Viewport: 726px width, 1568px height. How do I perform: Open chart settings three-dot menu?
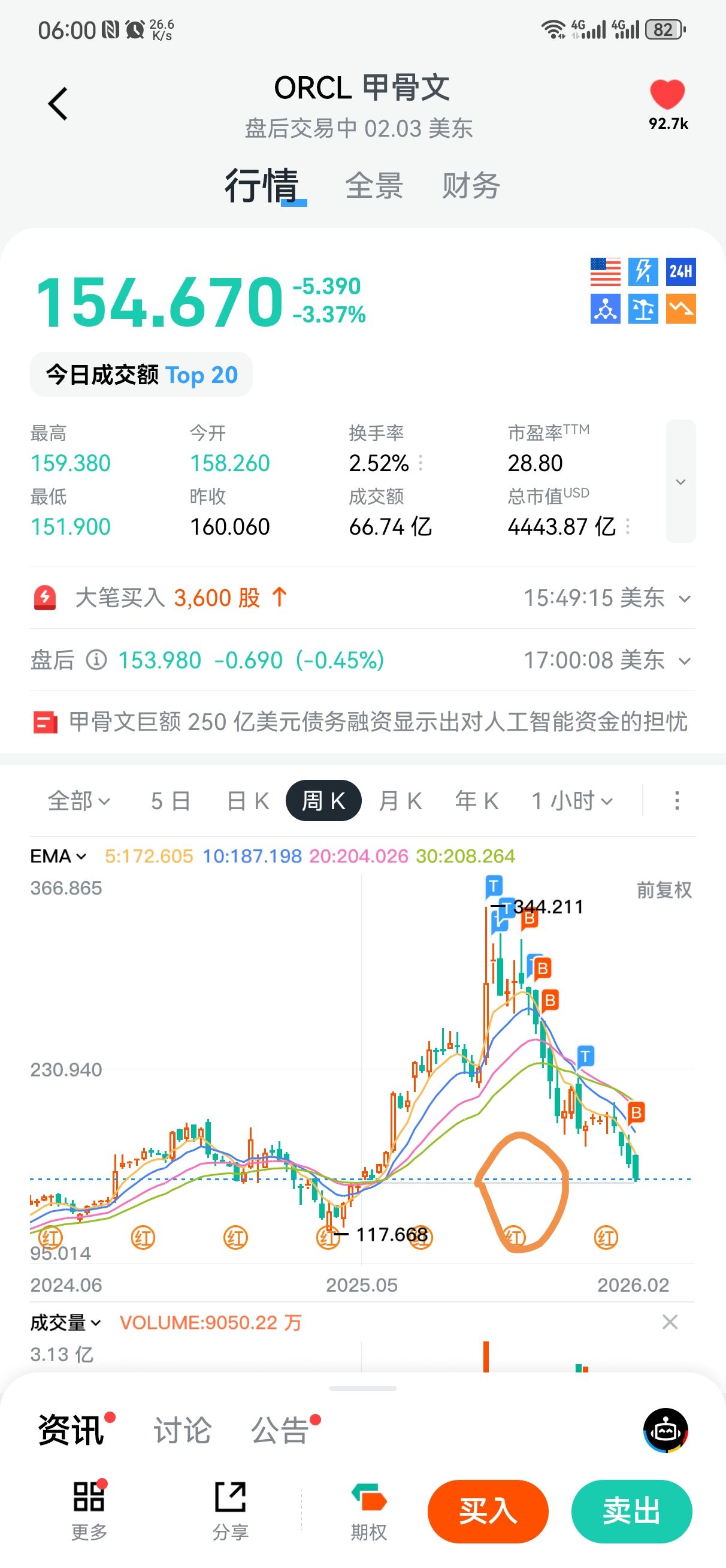click(x=677, y=801)
